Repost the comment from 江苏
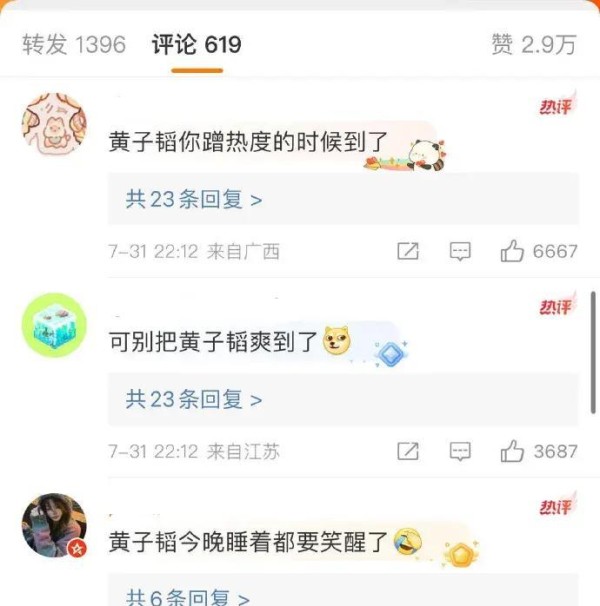The width and height of the screenshot is (600, 606). (407, 451)
